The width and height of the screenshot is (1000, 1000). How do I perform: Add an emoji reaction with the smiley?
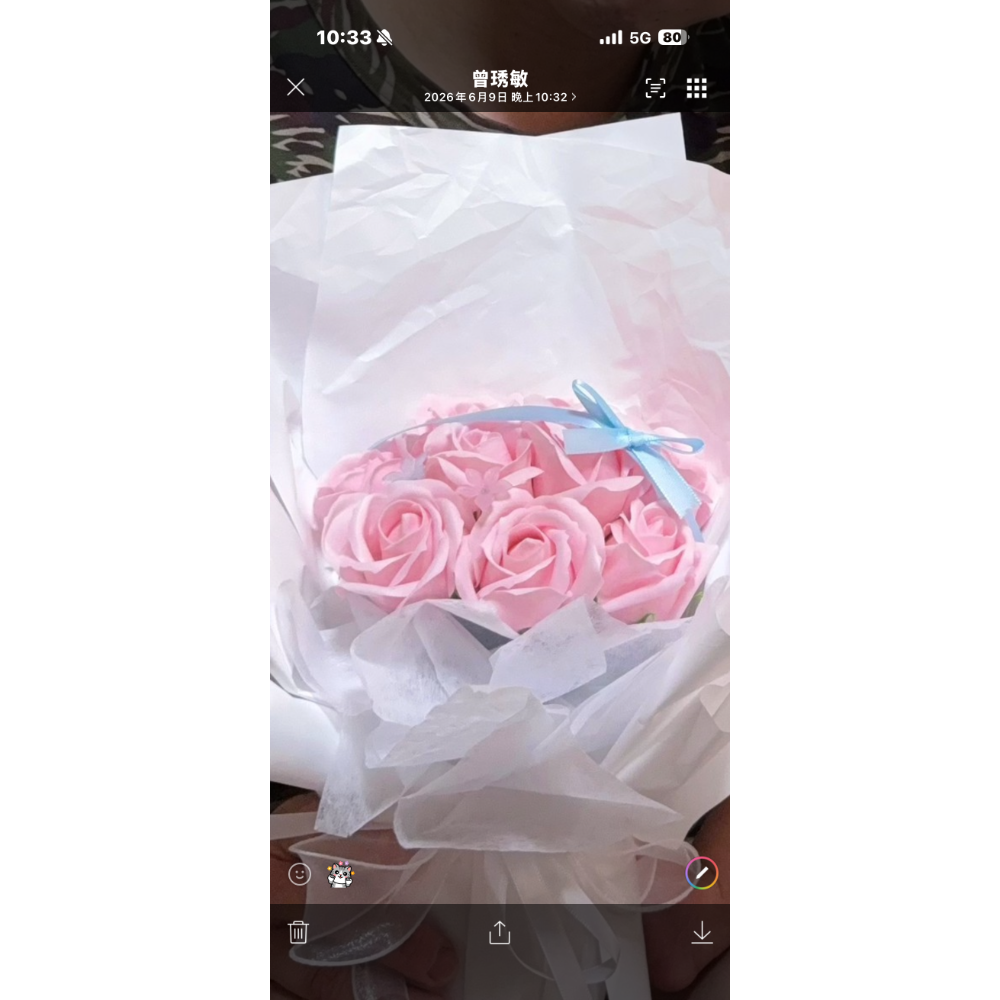pos(300,874)
